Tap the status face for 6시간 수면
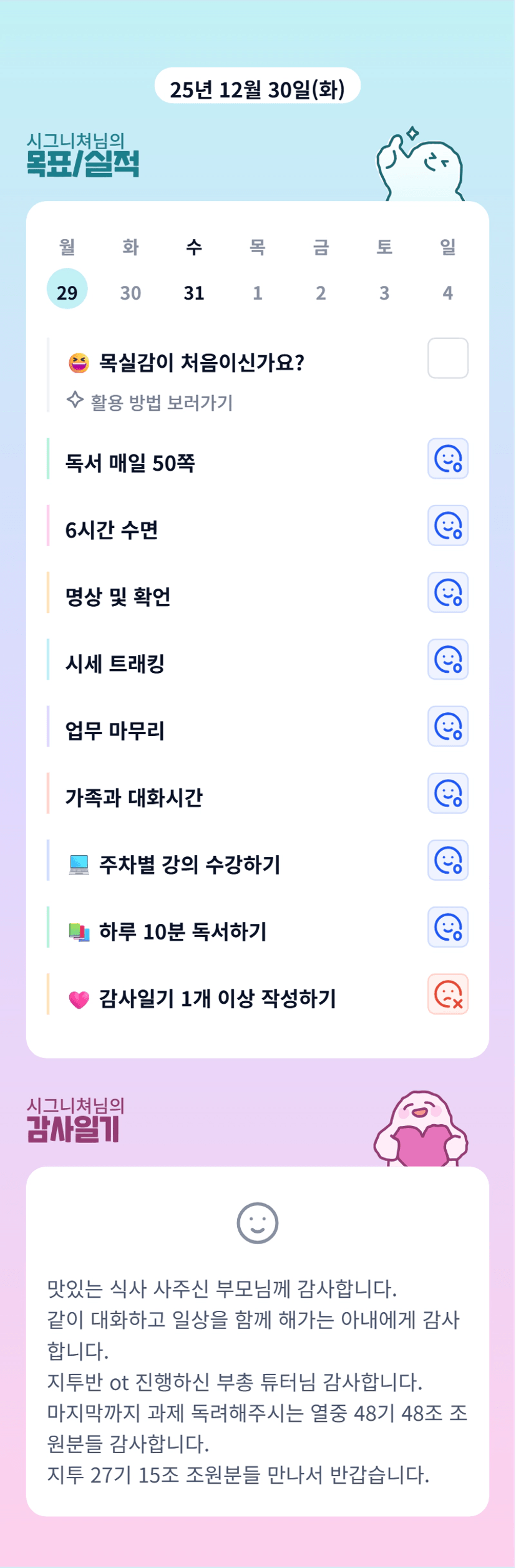This screenshot has height=1568, width=516. [448, 526]
